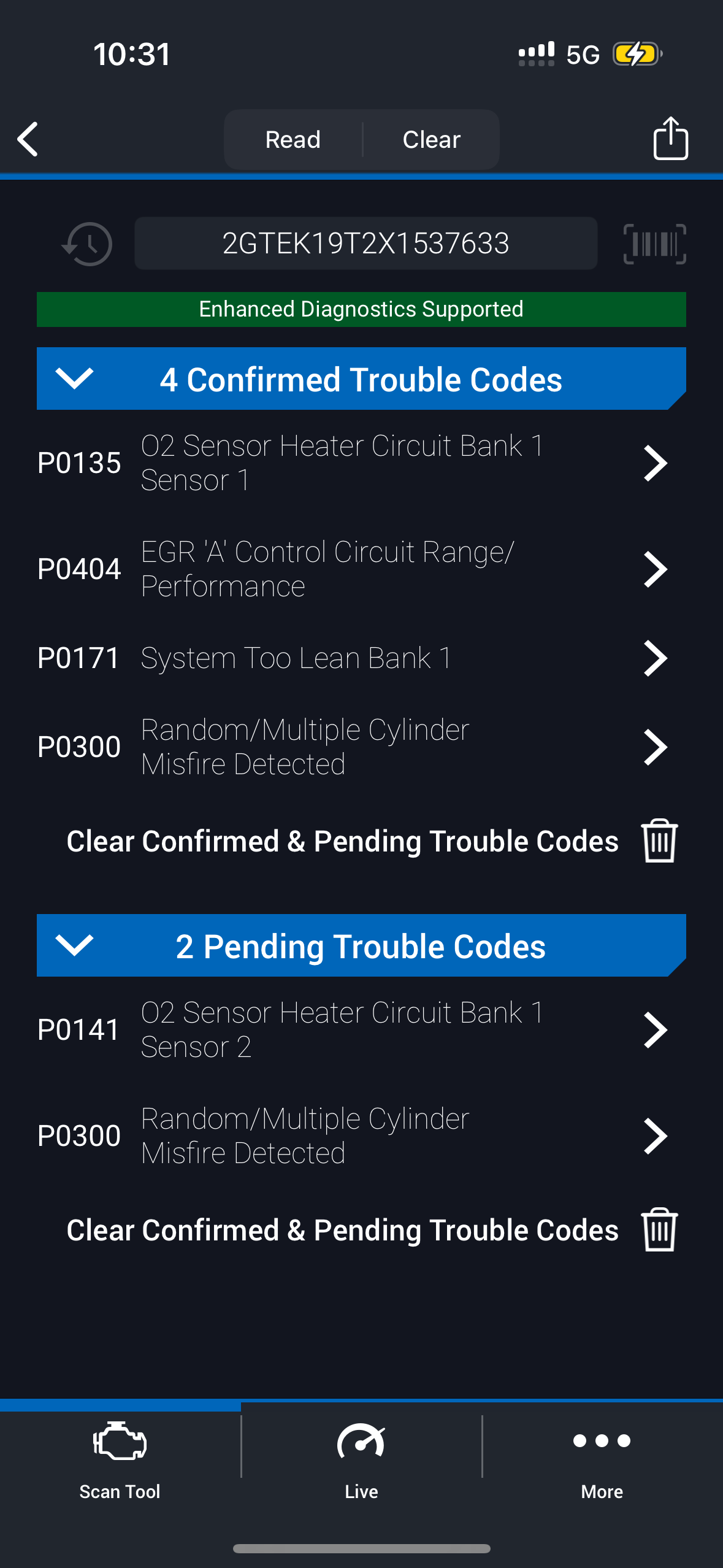This screenshot has height=1568, width=723.
Task: Clear codes via trash under pending codes
Action: [659, 1229]
